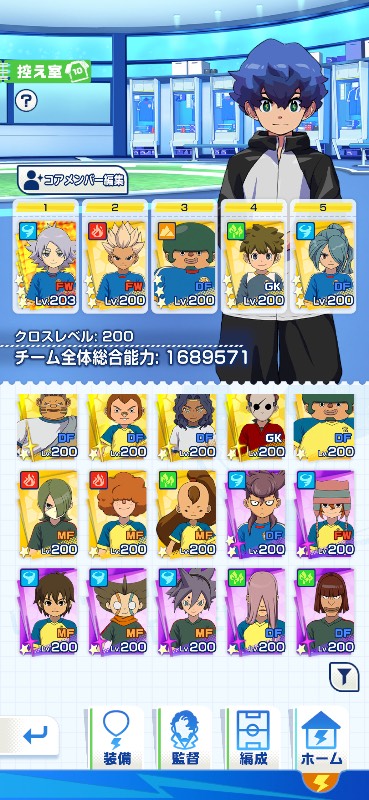The image size is (369, 800).
Task: Go back with the return arrow
Action: (32, 736)
